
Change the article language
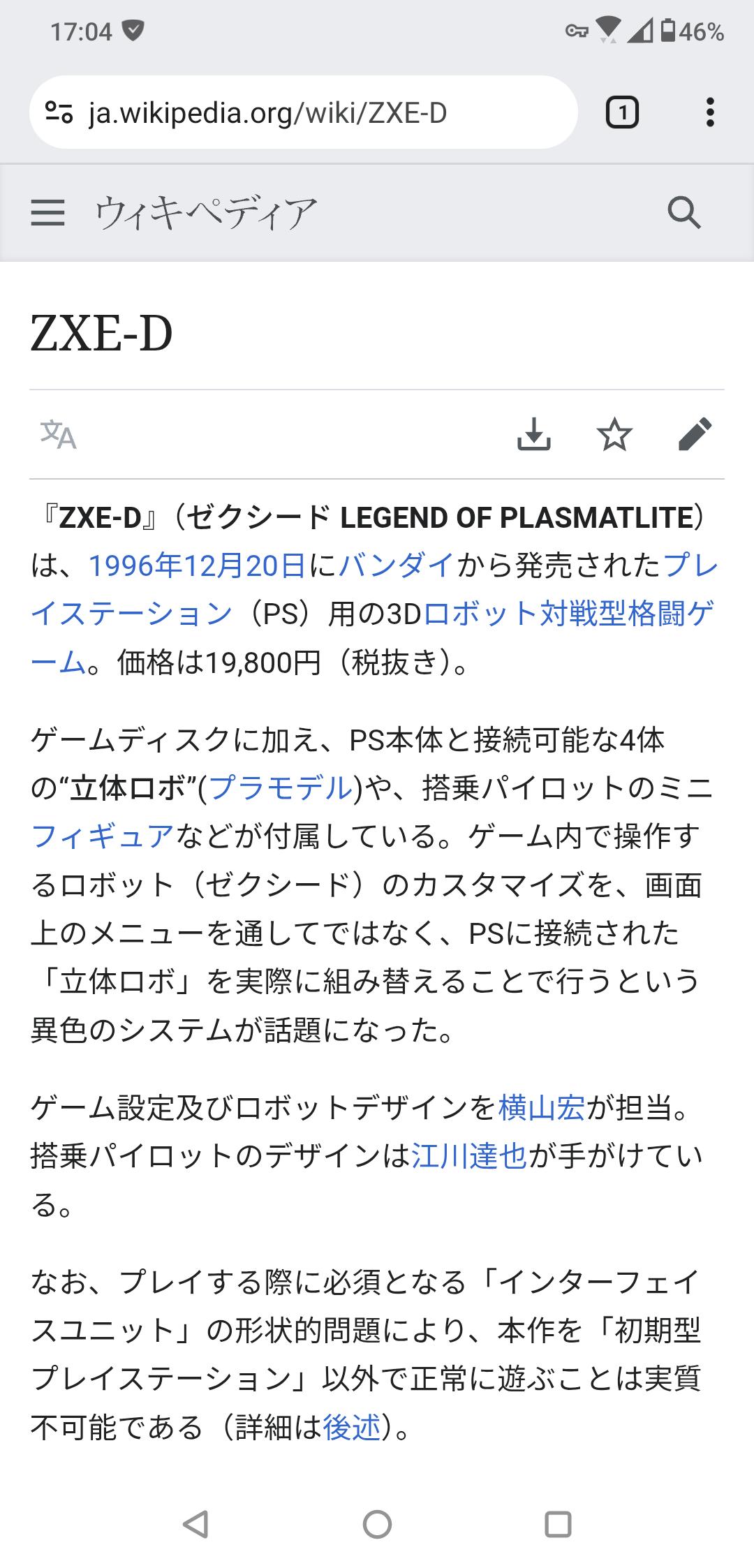point(59,434)
